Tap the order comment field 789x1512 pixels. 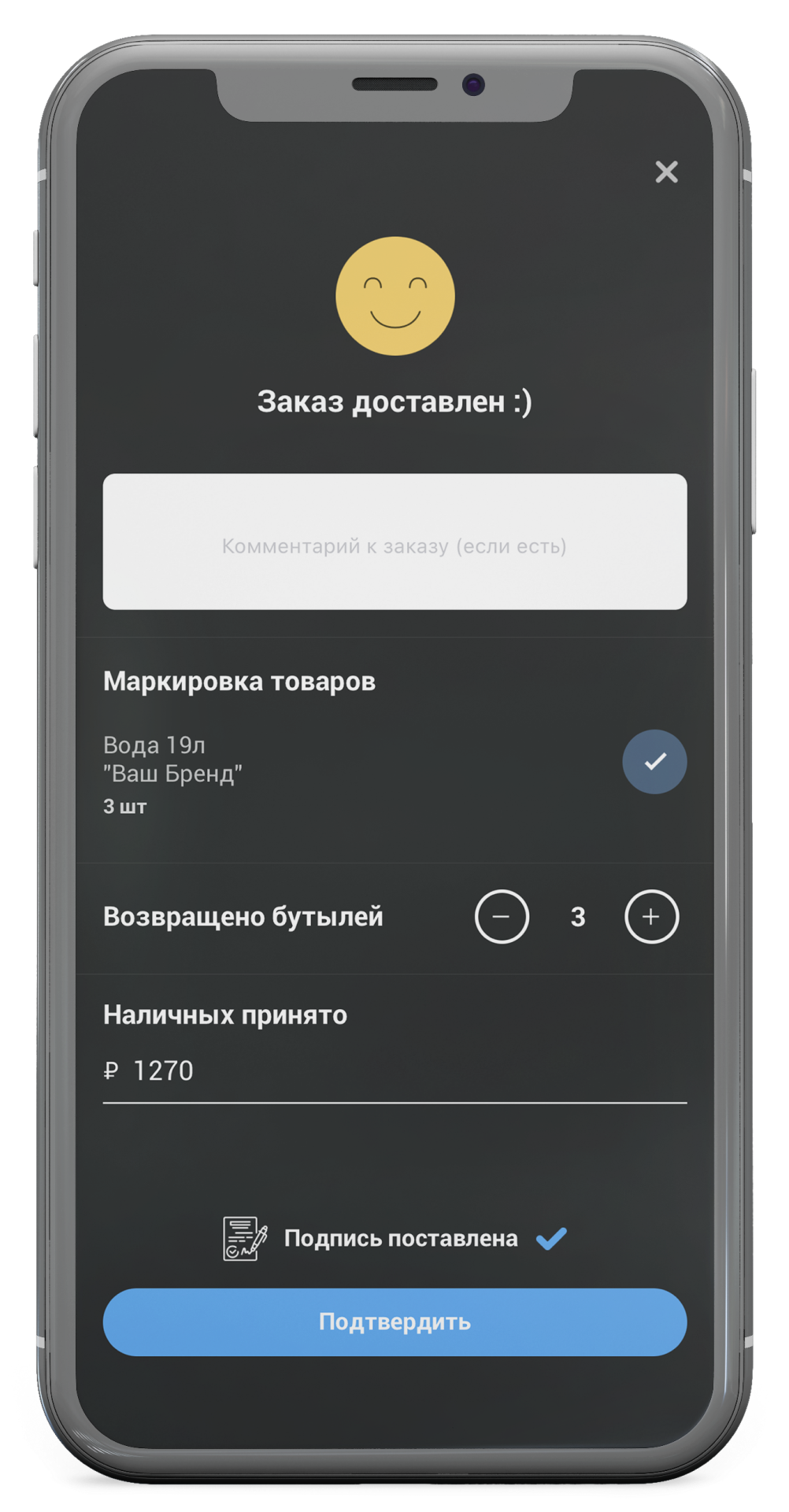[394, 542]
